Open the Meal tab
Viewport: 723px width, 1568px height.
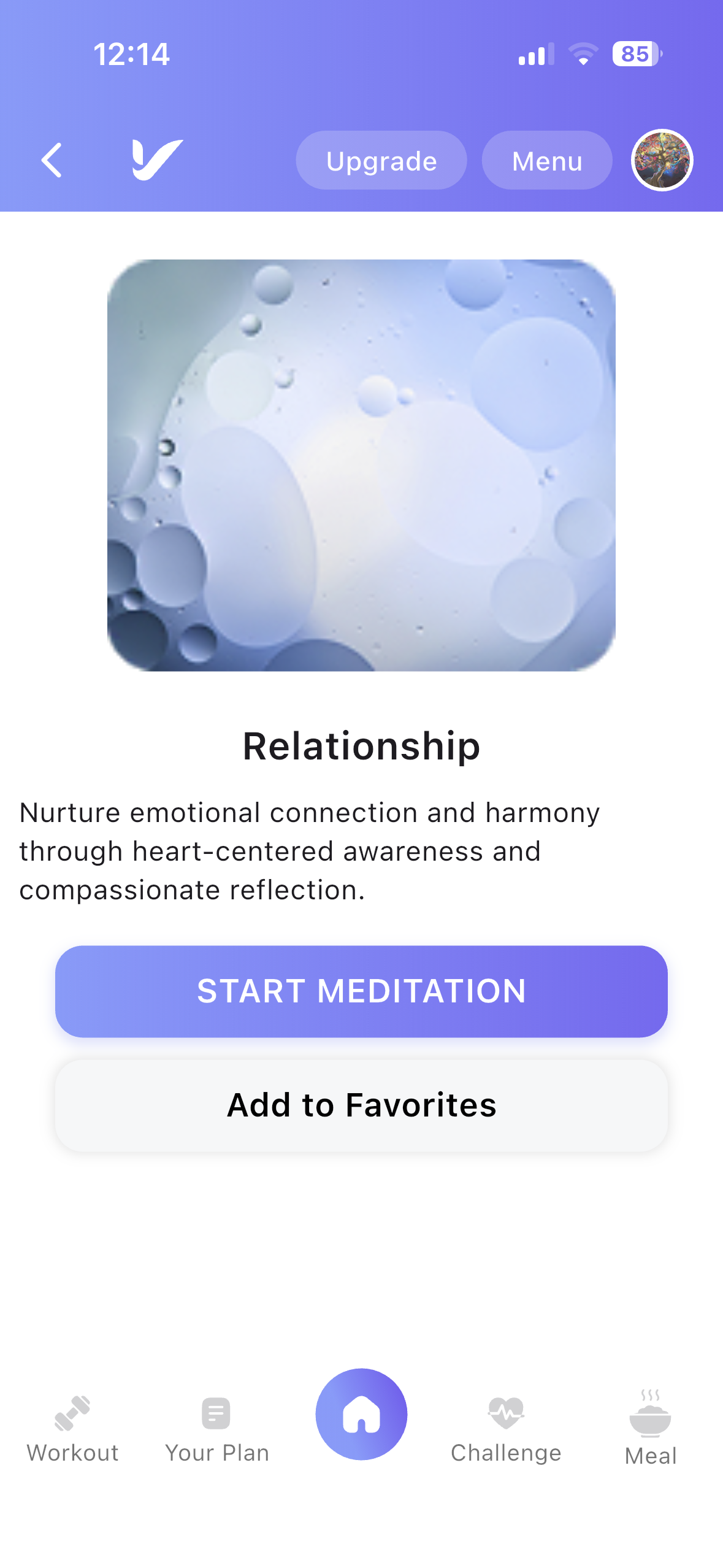tap(650, 1429)
